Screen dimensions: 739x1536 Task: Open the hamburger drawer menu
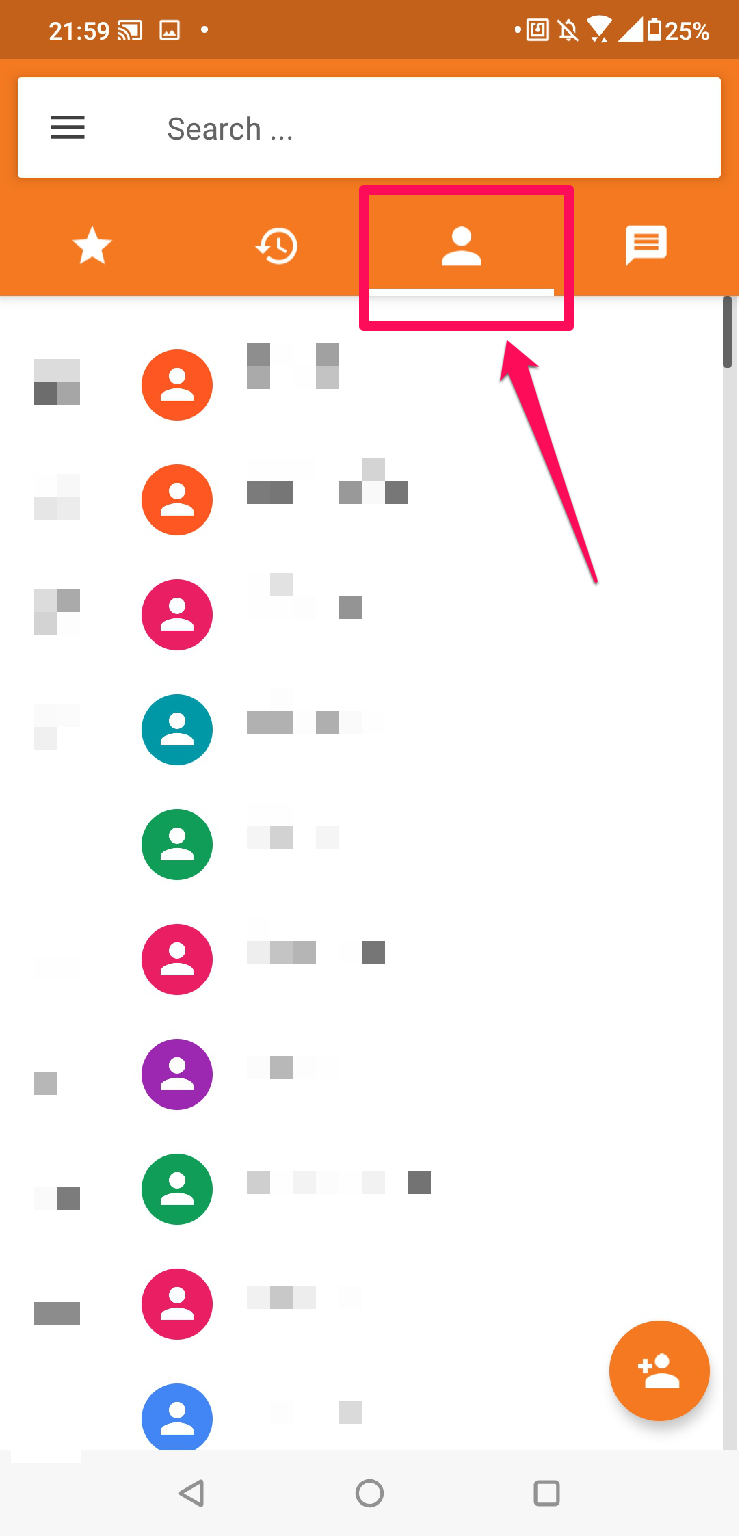coord(68,128)
